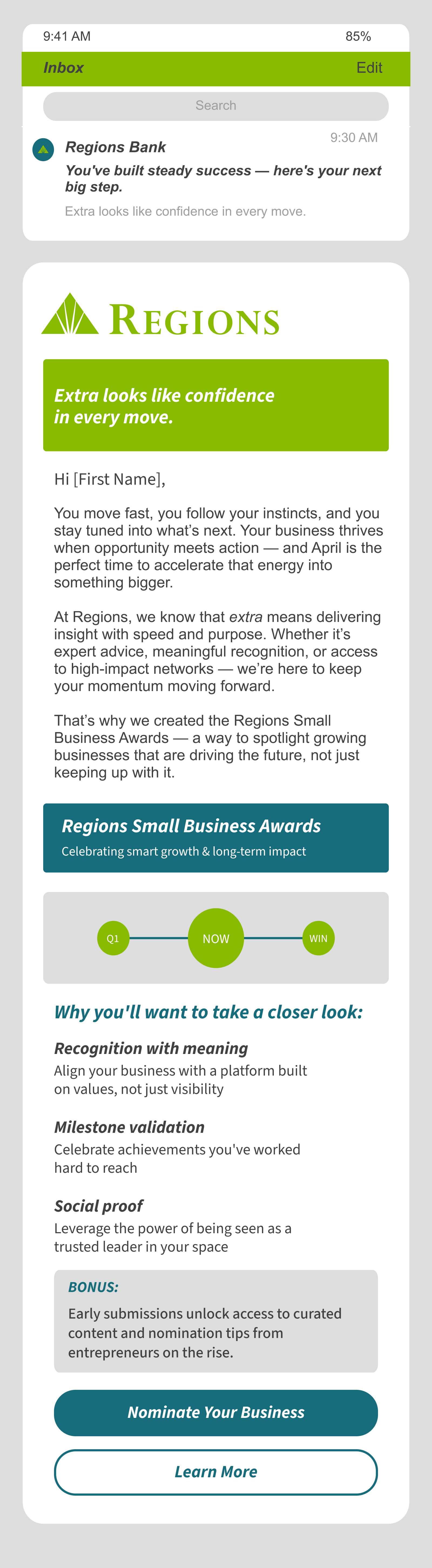This screenshot has width=432, height=1568.
Task: Open the inbox search field
Action: (215, 106)
